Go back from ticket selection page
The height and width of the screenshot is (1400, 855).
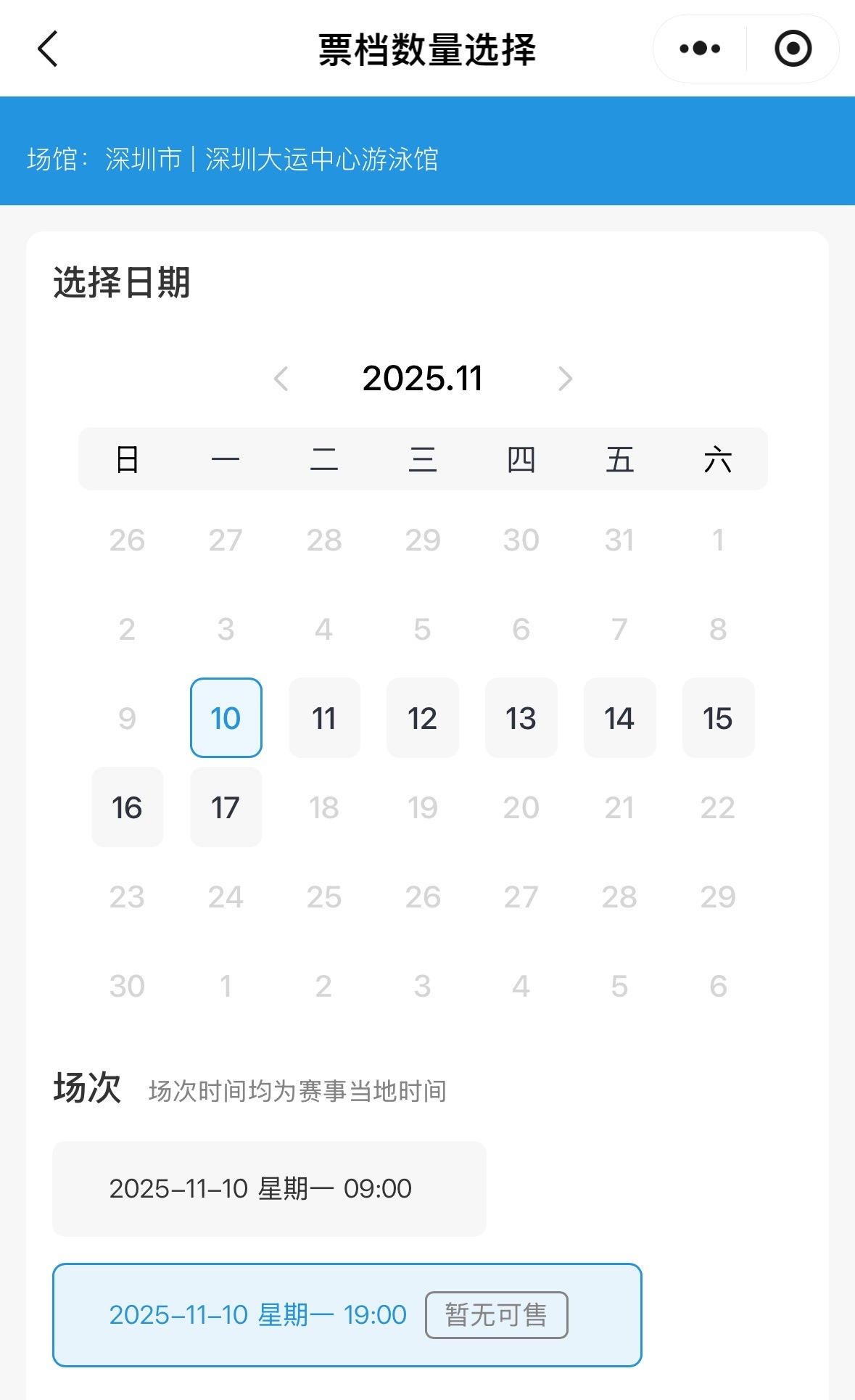click(x=48, y=49)
